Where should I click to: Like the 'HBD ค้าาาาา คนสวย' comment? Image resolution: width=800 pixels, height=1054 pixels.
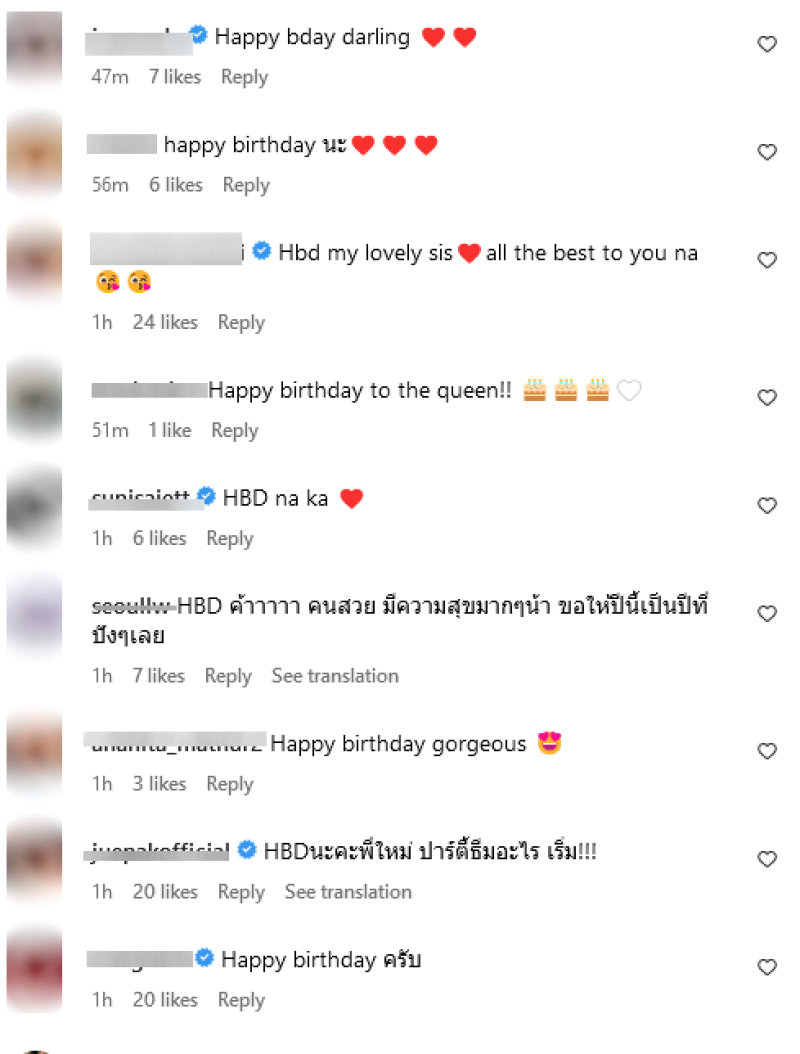767,613
